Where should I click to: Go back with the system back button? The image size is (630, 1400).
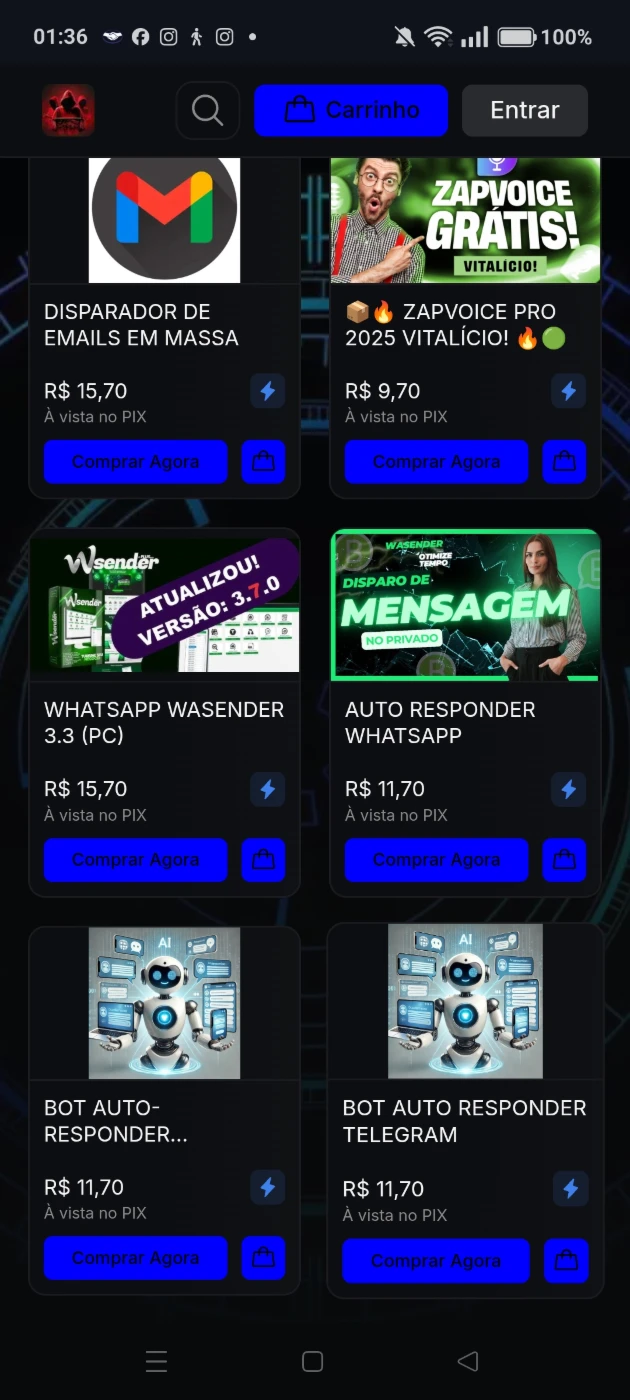point(467,1361)
